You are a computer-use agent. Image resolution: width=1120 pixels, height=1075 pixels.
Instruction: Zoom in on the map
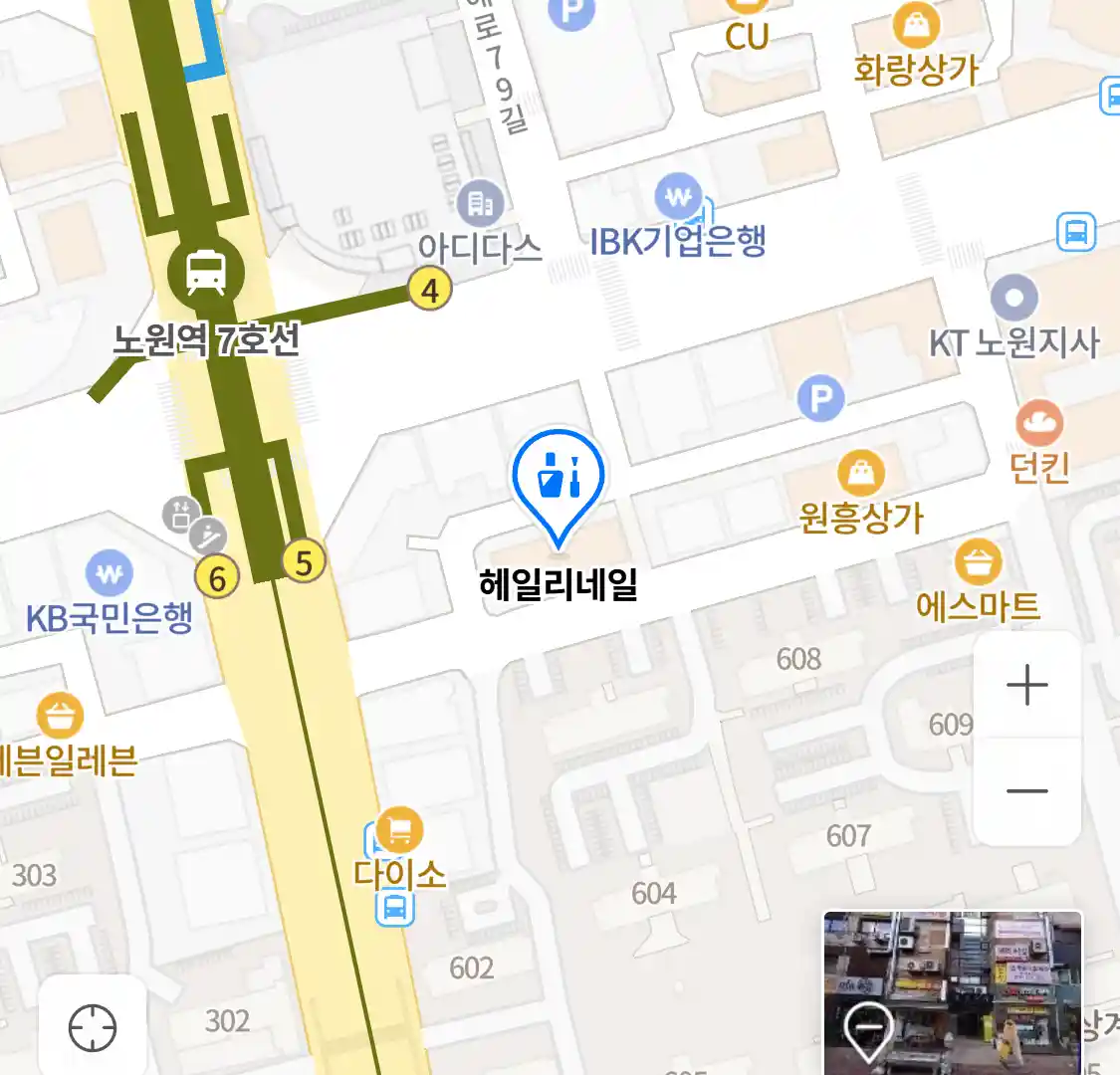(x=1026, y=685)
